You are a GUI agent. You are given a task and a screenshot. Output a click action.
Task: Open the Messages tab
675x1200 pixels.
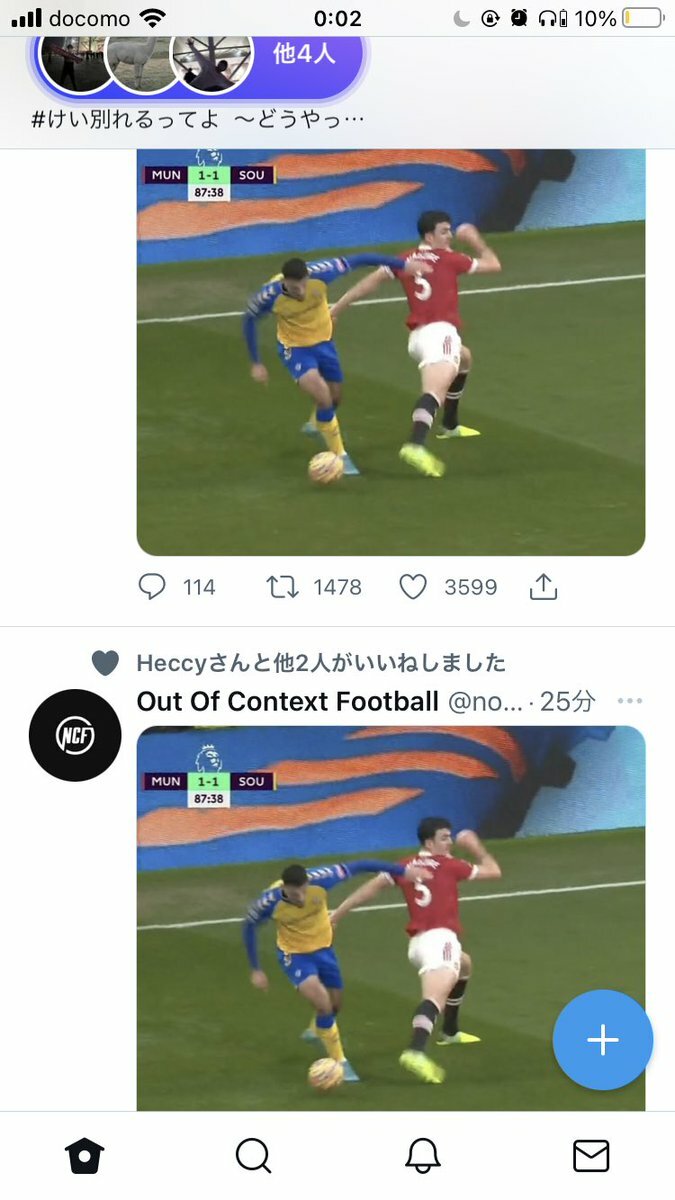591,1156
